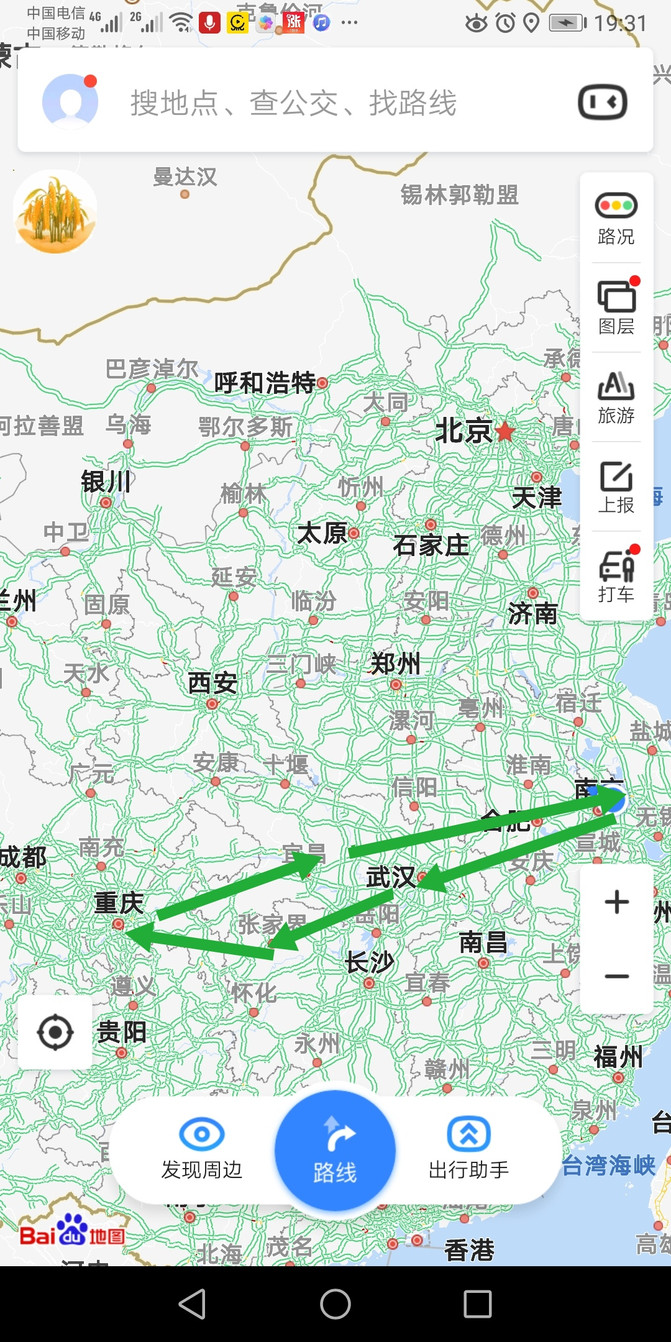This screenshot has width=671, height=1342.
Task: Open the profile avatar icon
Action: pyautogui.click(x=70, y=102)
